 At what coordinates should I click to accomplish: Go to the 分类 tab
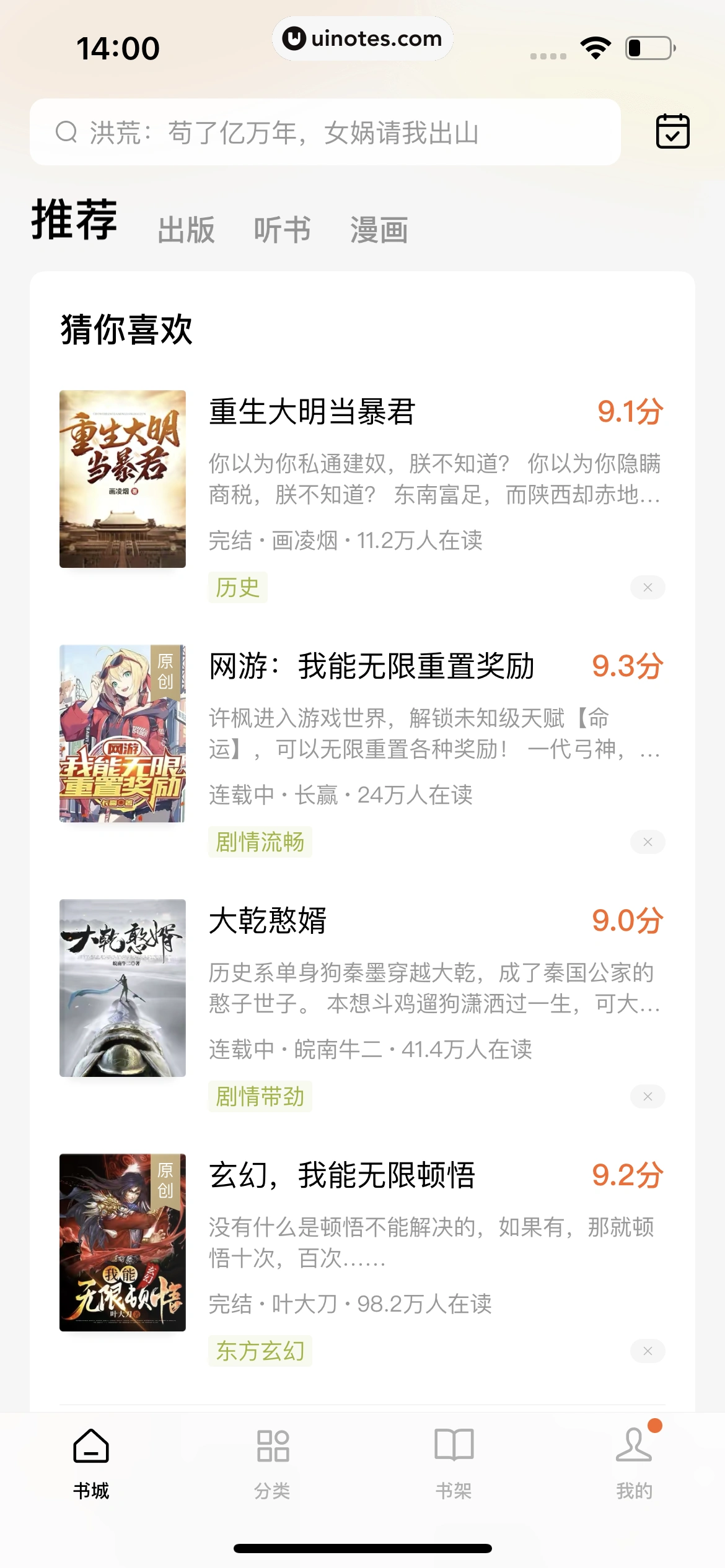(x=273, y=1464)
